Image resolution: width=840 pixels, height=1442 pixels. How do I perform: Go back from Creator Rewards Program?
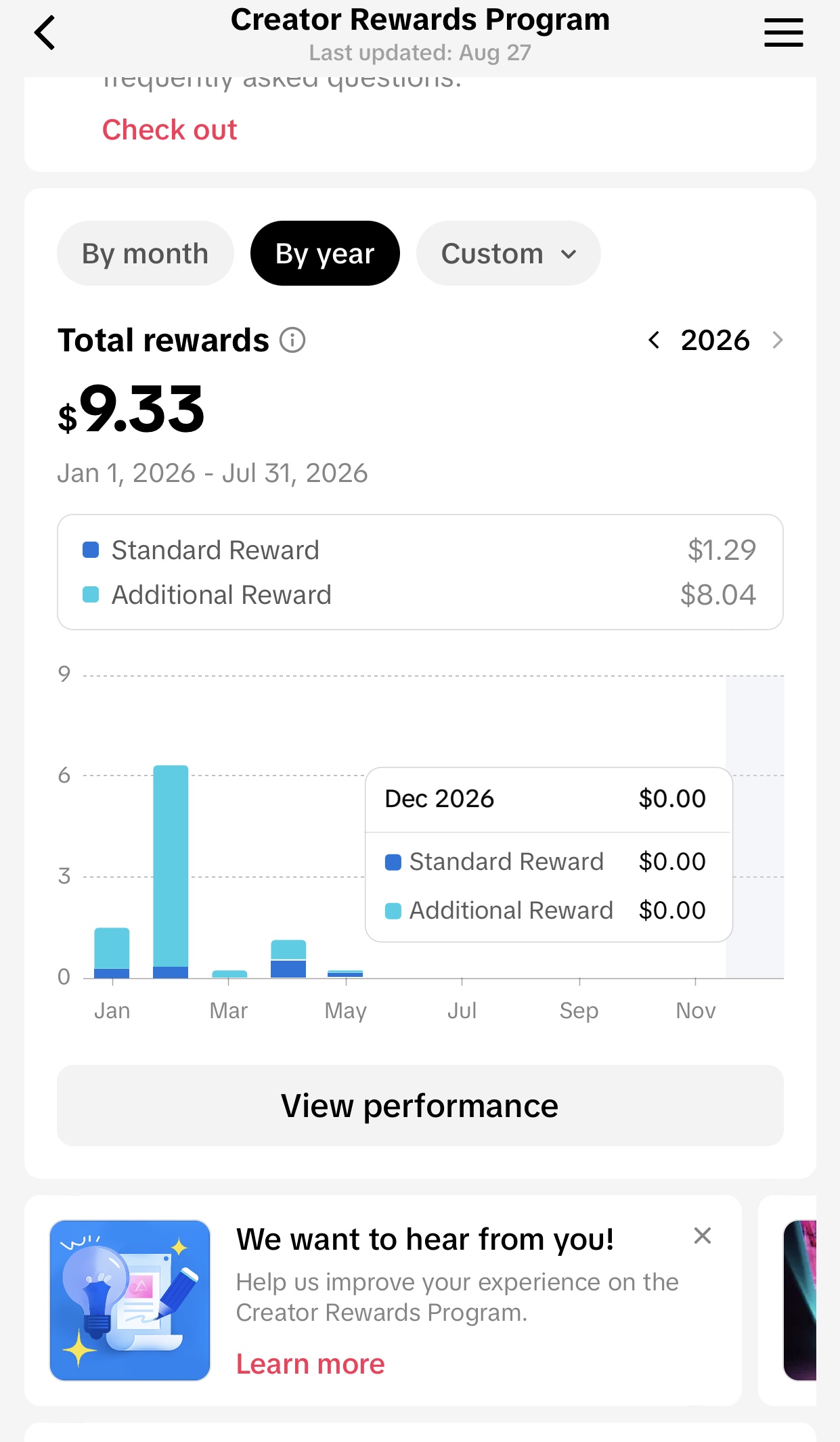coord(45,32)
